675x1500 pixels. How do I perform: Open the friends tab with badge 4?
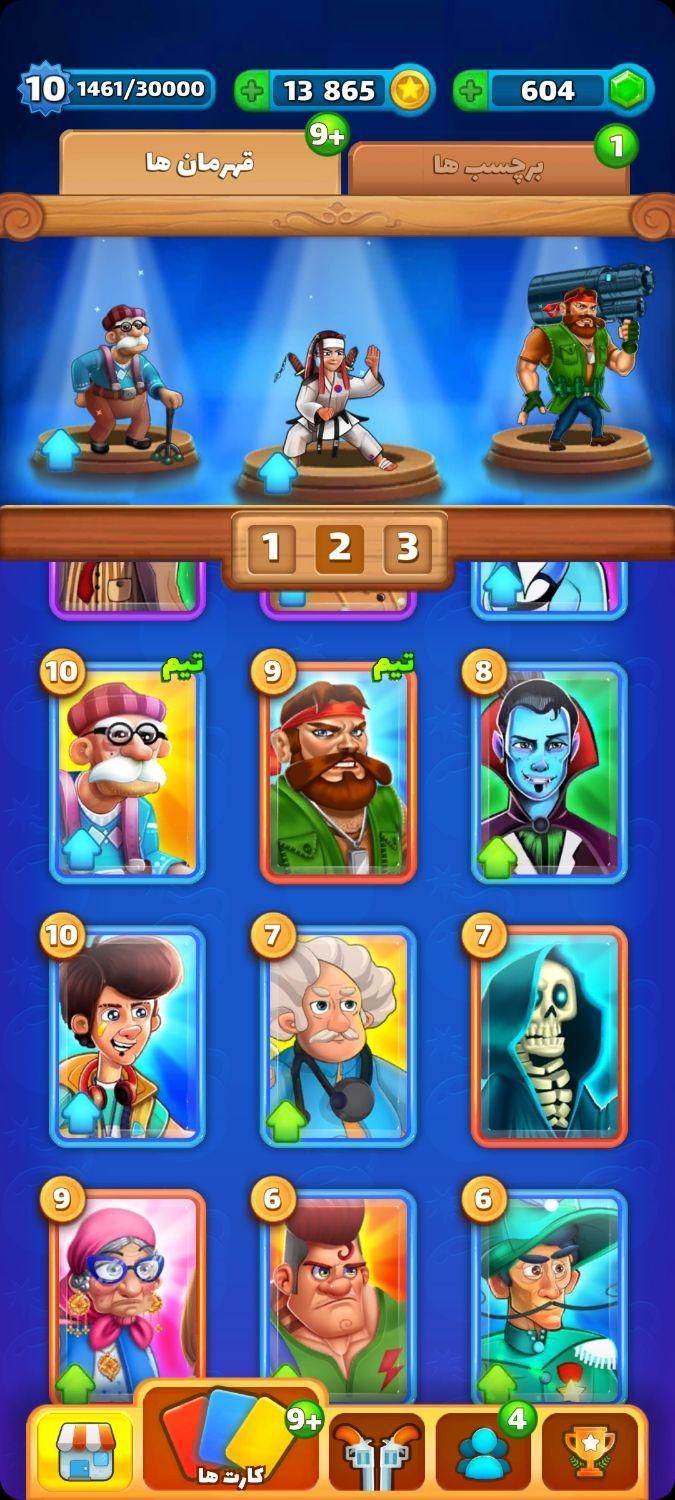pyautogui.click(x=483, y=1453)
